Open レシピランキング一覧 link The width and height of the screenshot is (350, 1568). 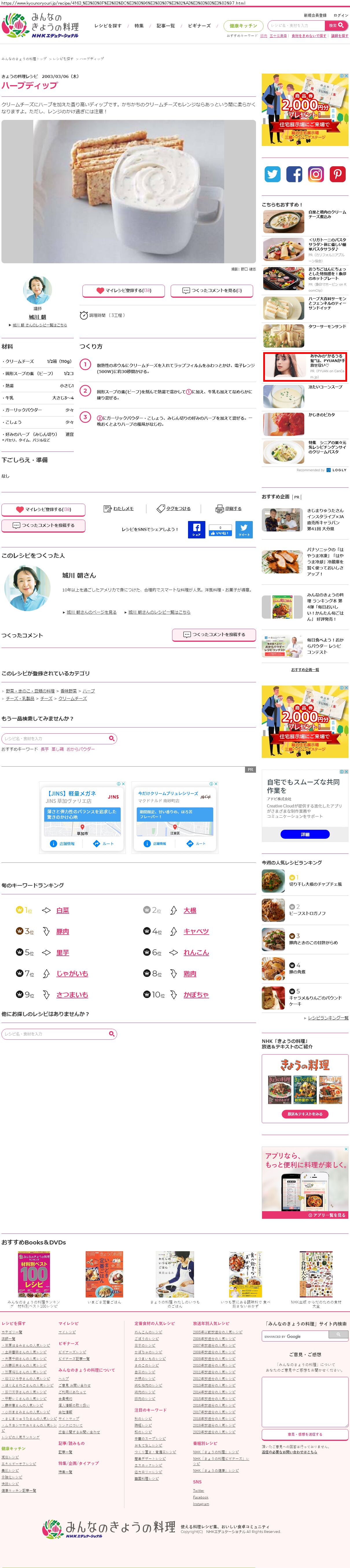point(328,1018)
